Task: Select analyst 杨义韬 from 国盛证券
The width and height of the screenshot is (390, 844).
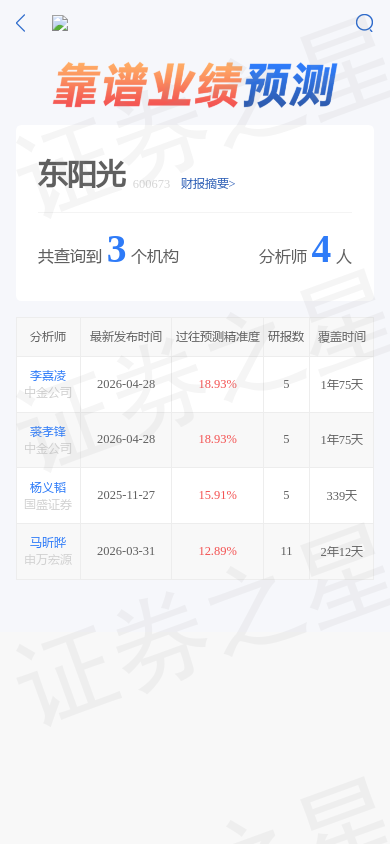Action: (x=48, y=488)
